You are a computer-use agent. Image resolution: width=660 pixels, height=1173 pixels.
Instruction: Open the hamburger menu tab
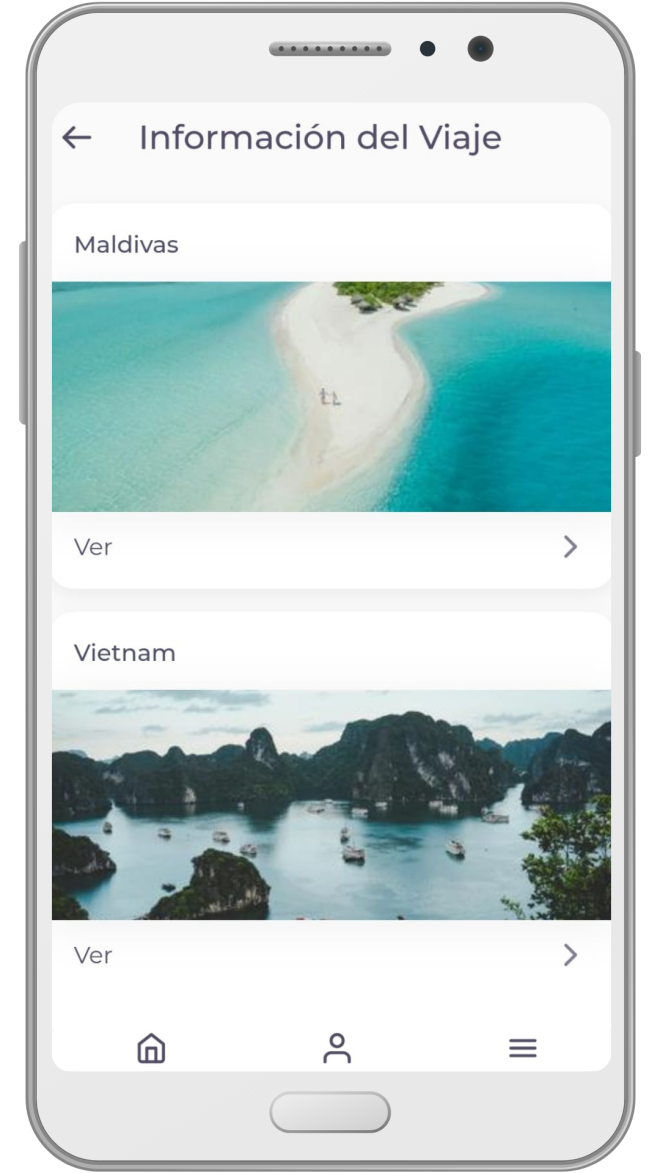click(522, 1048)
